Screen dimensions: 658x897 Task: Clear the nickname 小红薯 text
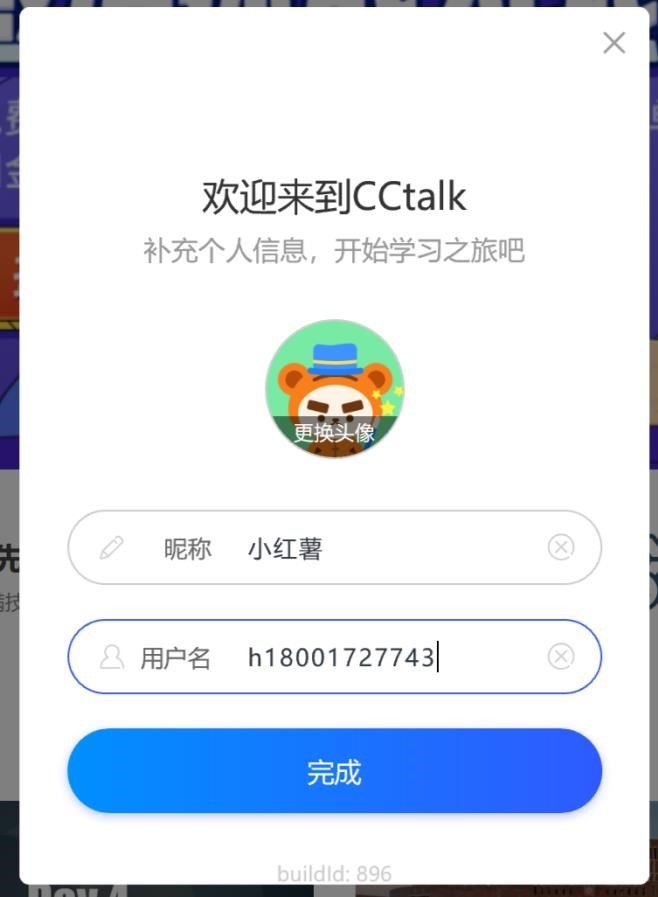coord(561,547)
